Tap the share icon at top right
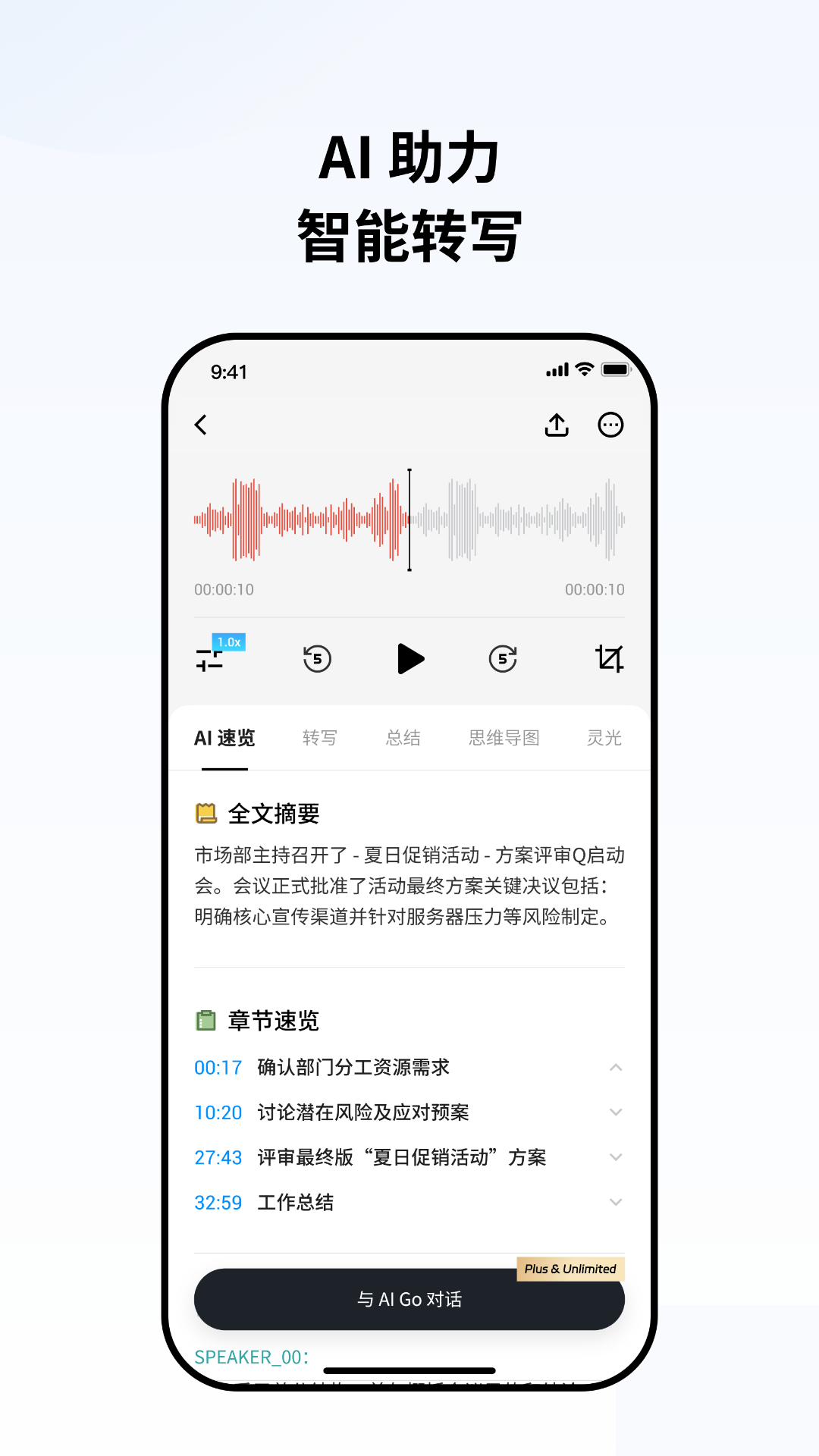This screenshot has width=819, height=1456. pos(557,425)
